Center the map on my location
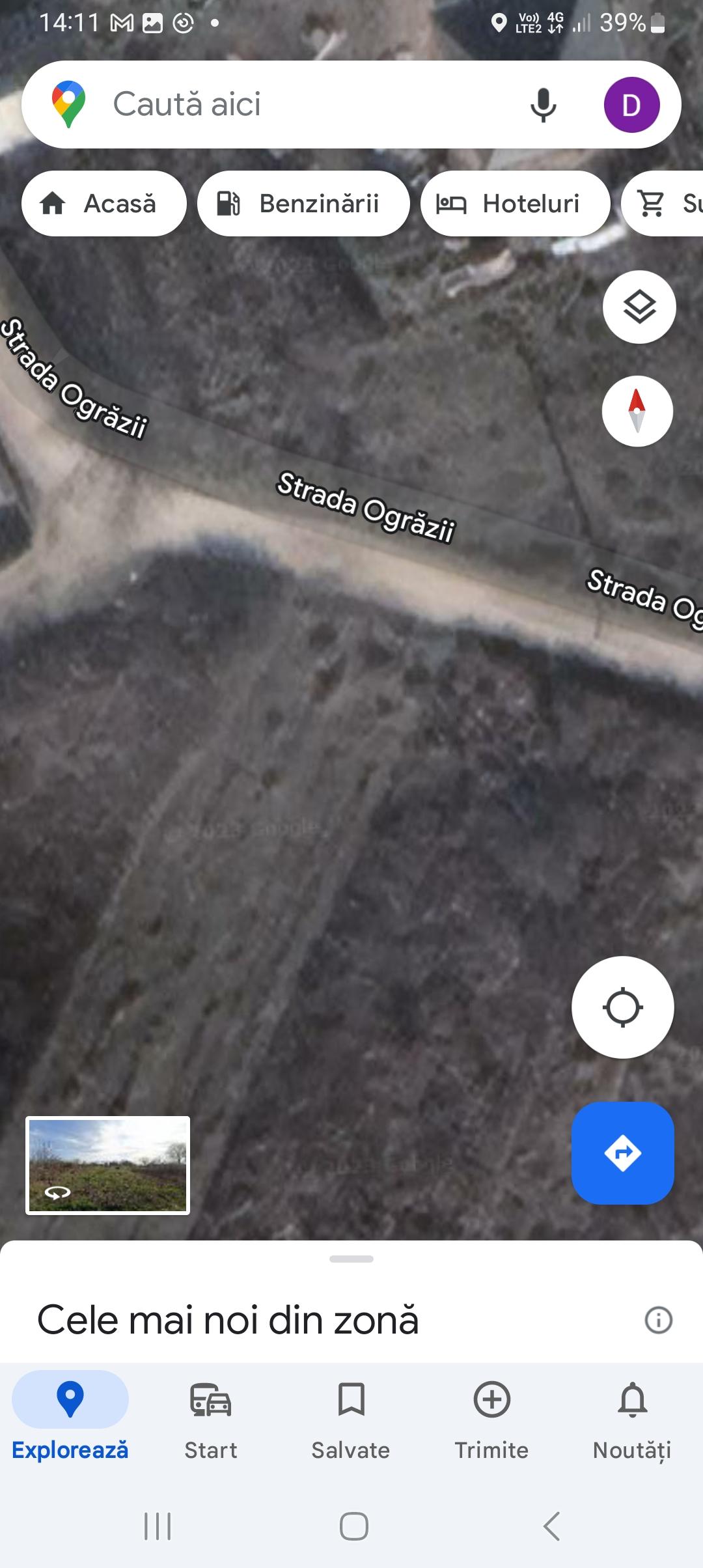This screenshot has width=703, height=1568. pos(622,1007)
